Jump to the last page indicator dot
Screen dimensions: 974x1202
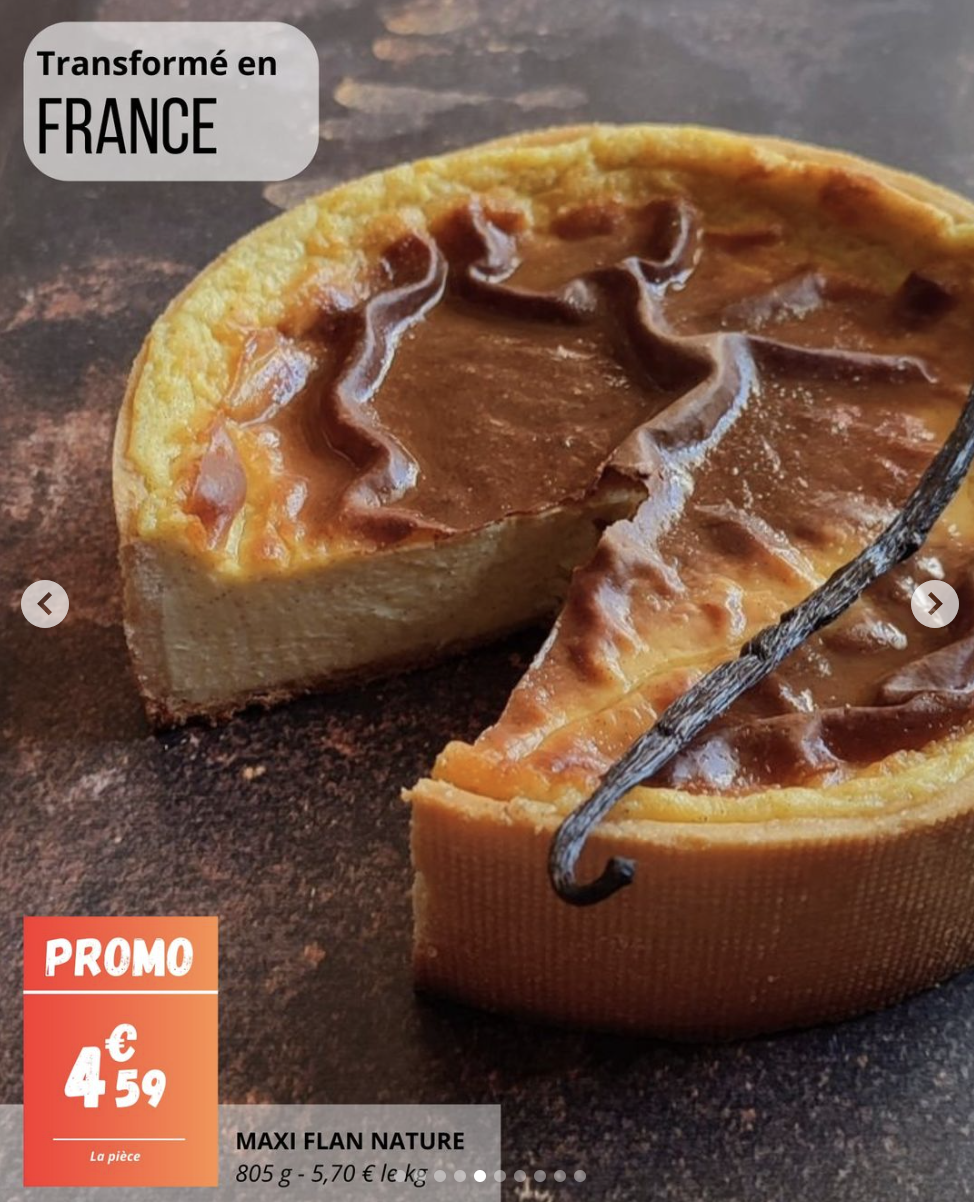point(580,1176)
